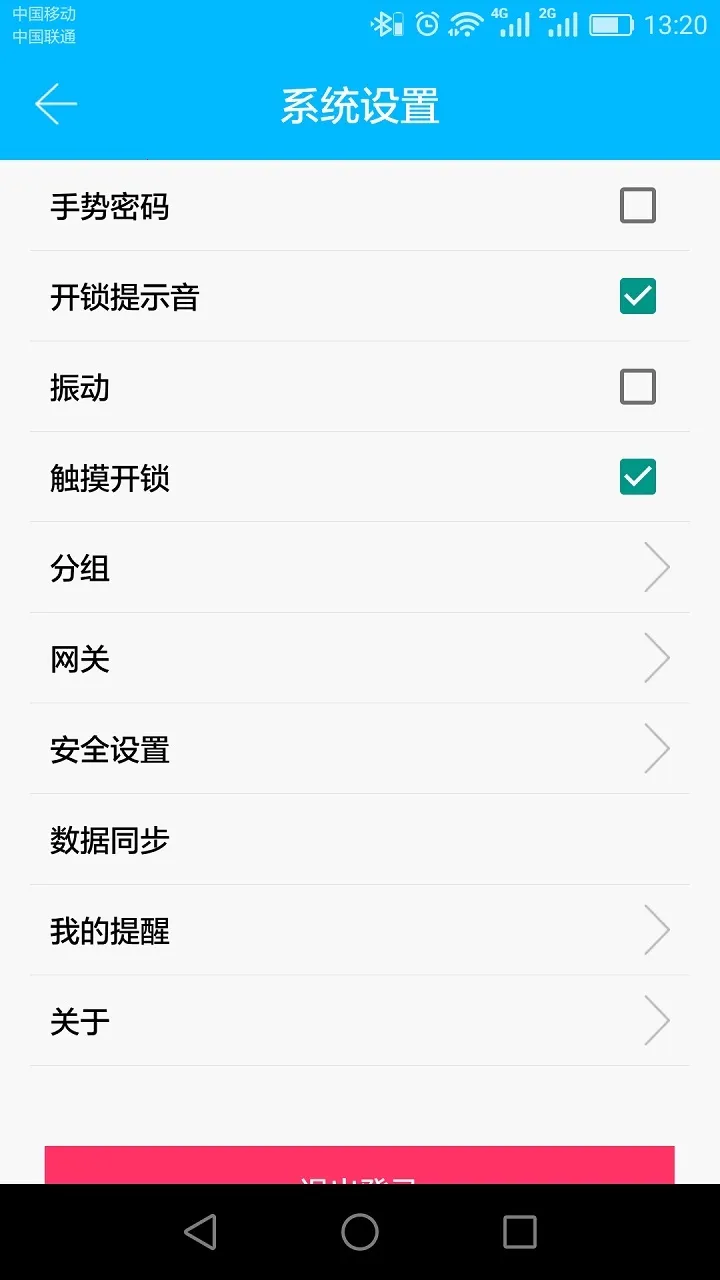Open the 网关 settings via its chevron
Screen dimensions: 720x1280
click(x=657, y=658)
